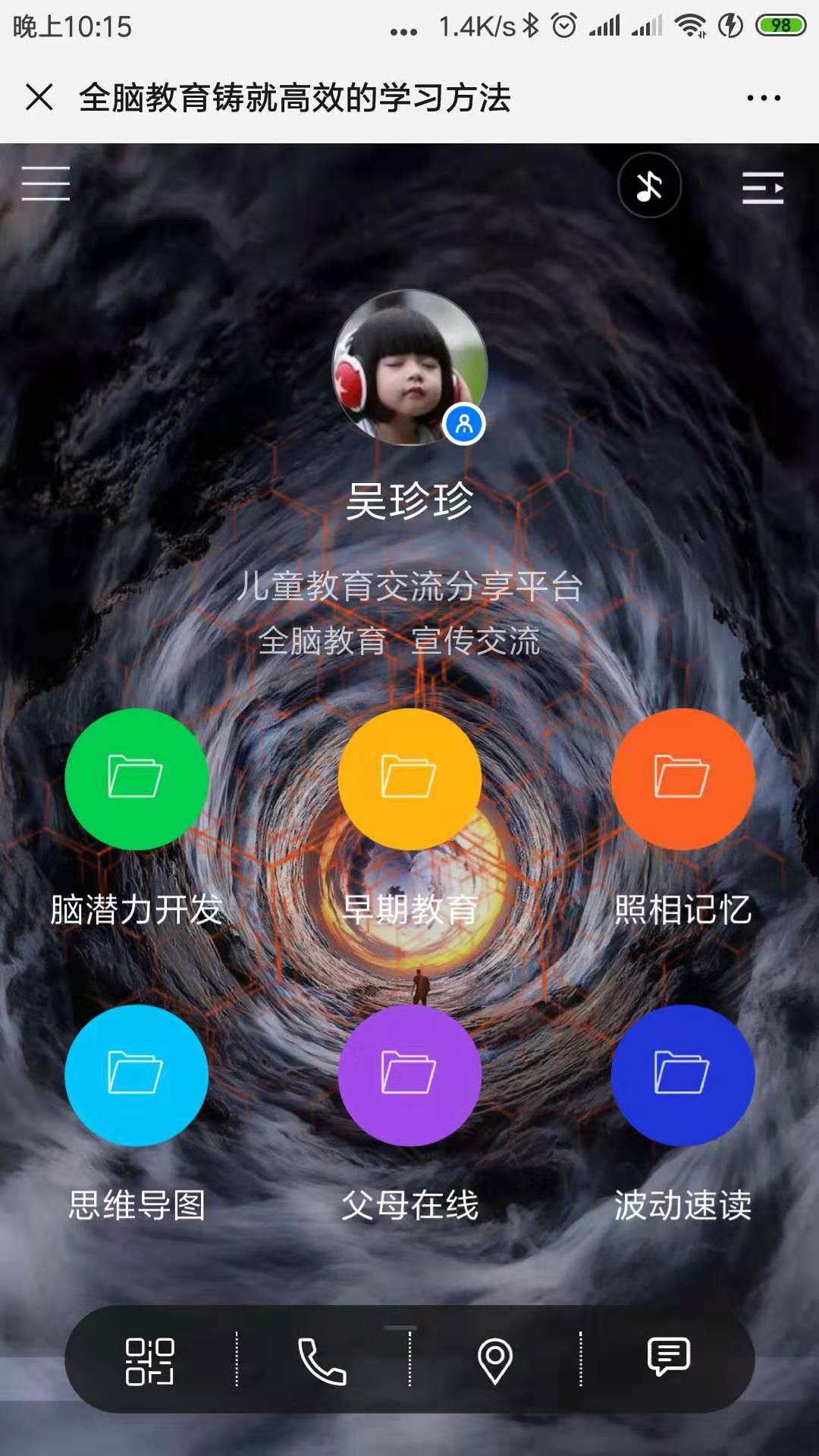The height and width of the screenshot is (1456, 819).
Task: Open the message comment icon
Action: 668,1357
